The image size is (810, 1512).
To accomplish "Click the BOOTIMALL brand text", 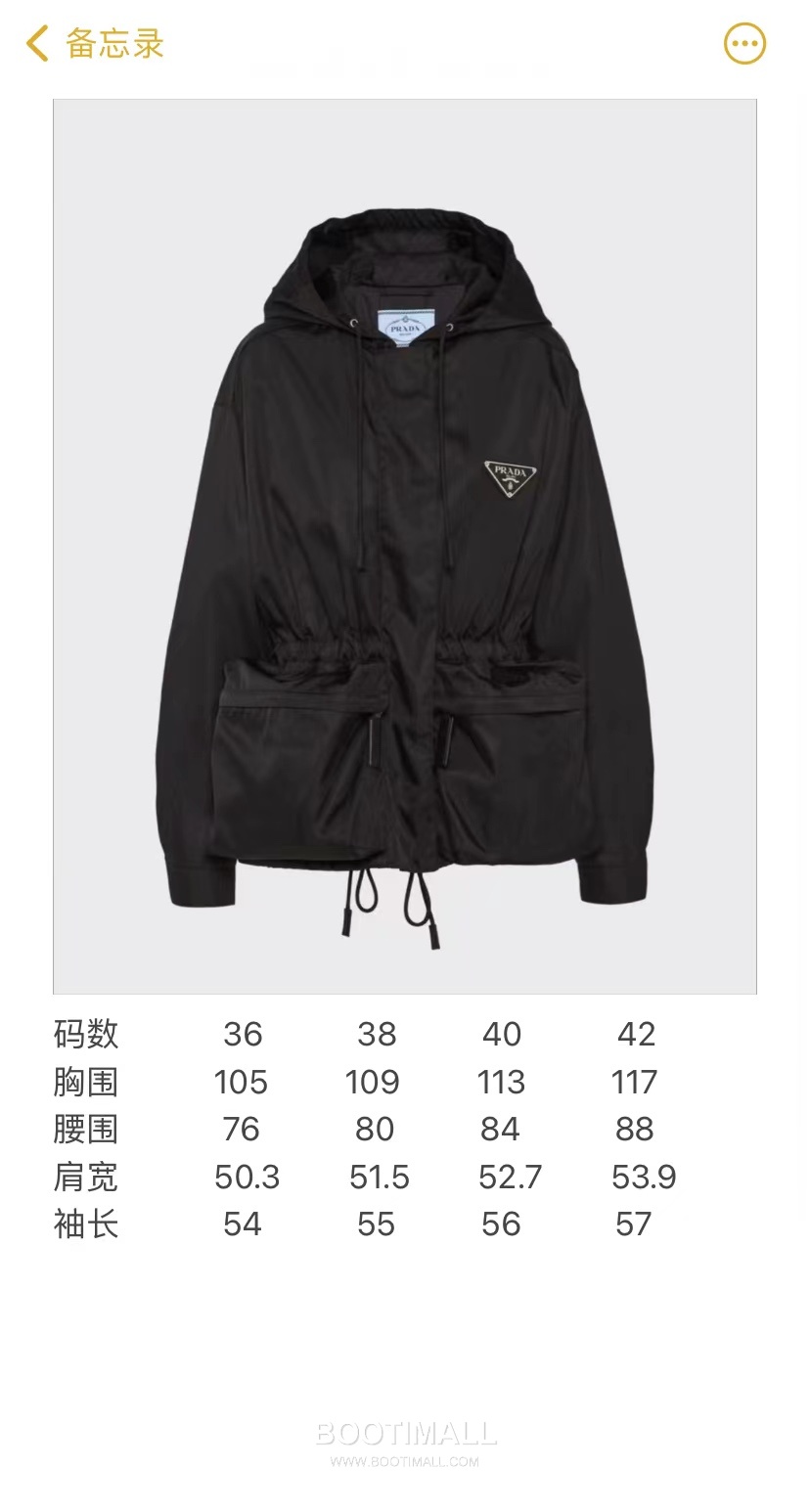I will [x=405, y=1430].
